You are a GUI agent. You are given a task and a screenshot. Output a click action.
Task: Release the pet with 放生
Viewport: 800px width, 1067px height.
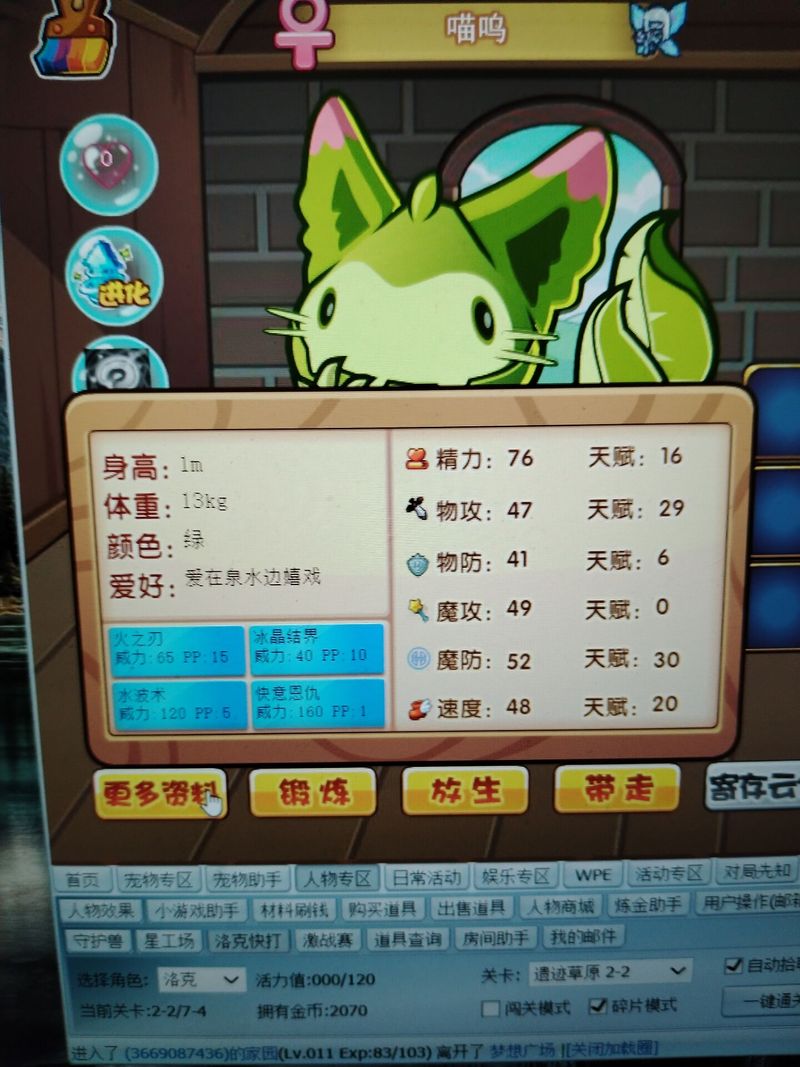[x=464, y=791]
